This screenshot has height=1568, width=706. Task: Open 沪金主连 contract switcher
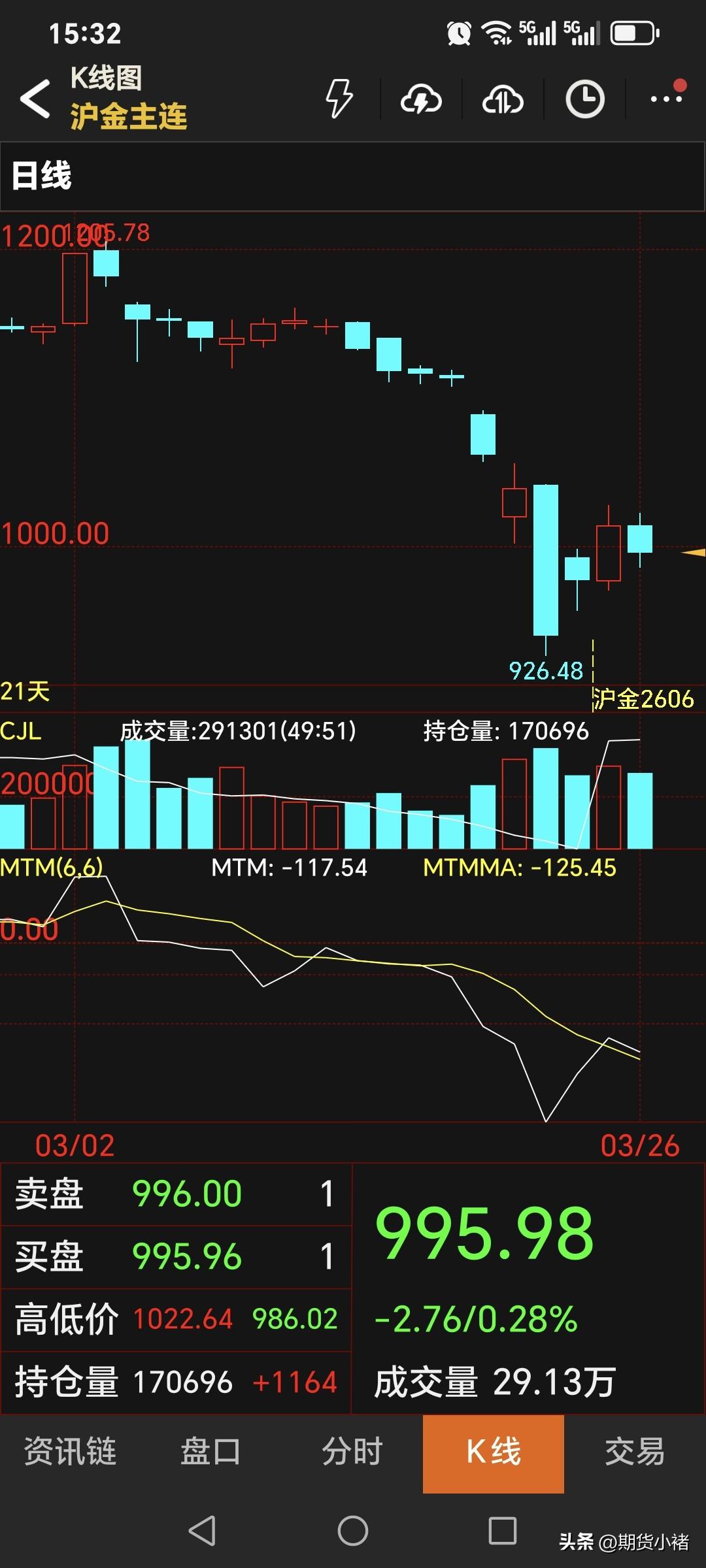pos(127,116)
